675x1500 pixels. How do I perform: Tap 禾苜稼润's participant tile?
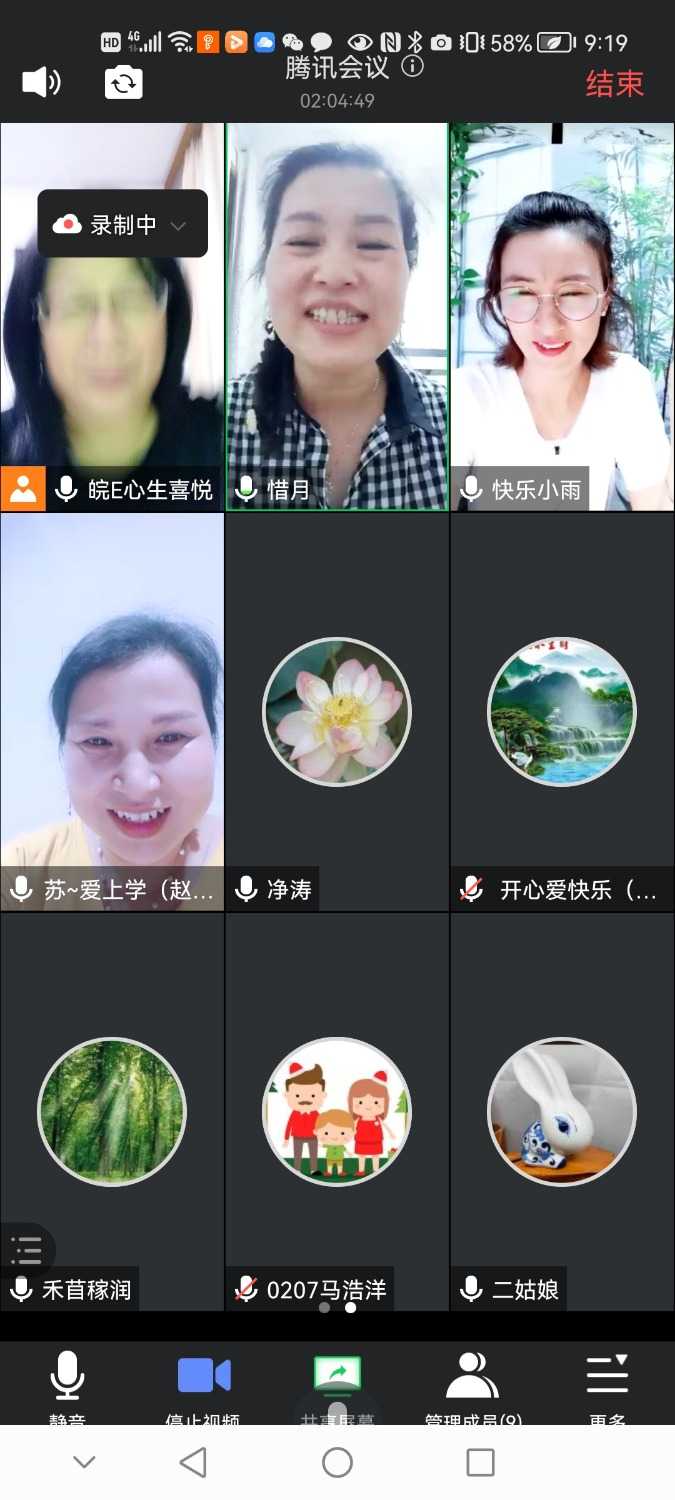click(x=112, y=1111)
